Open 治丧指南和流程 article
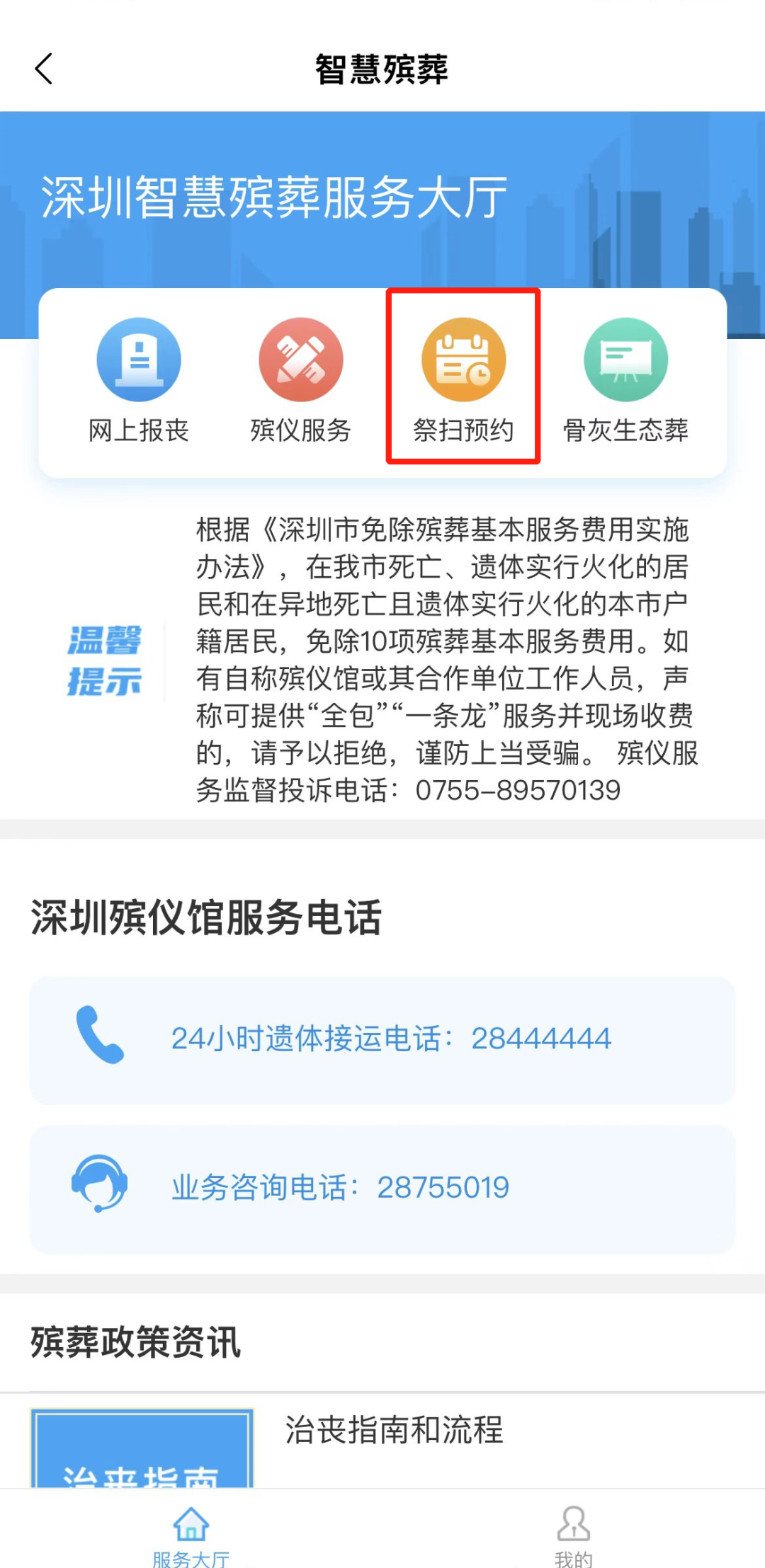The width and height of the screenshot is (765, 1568). tap(394, 1430)
